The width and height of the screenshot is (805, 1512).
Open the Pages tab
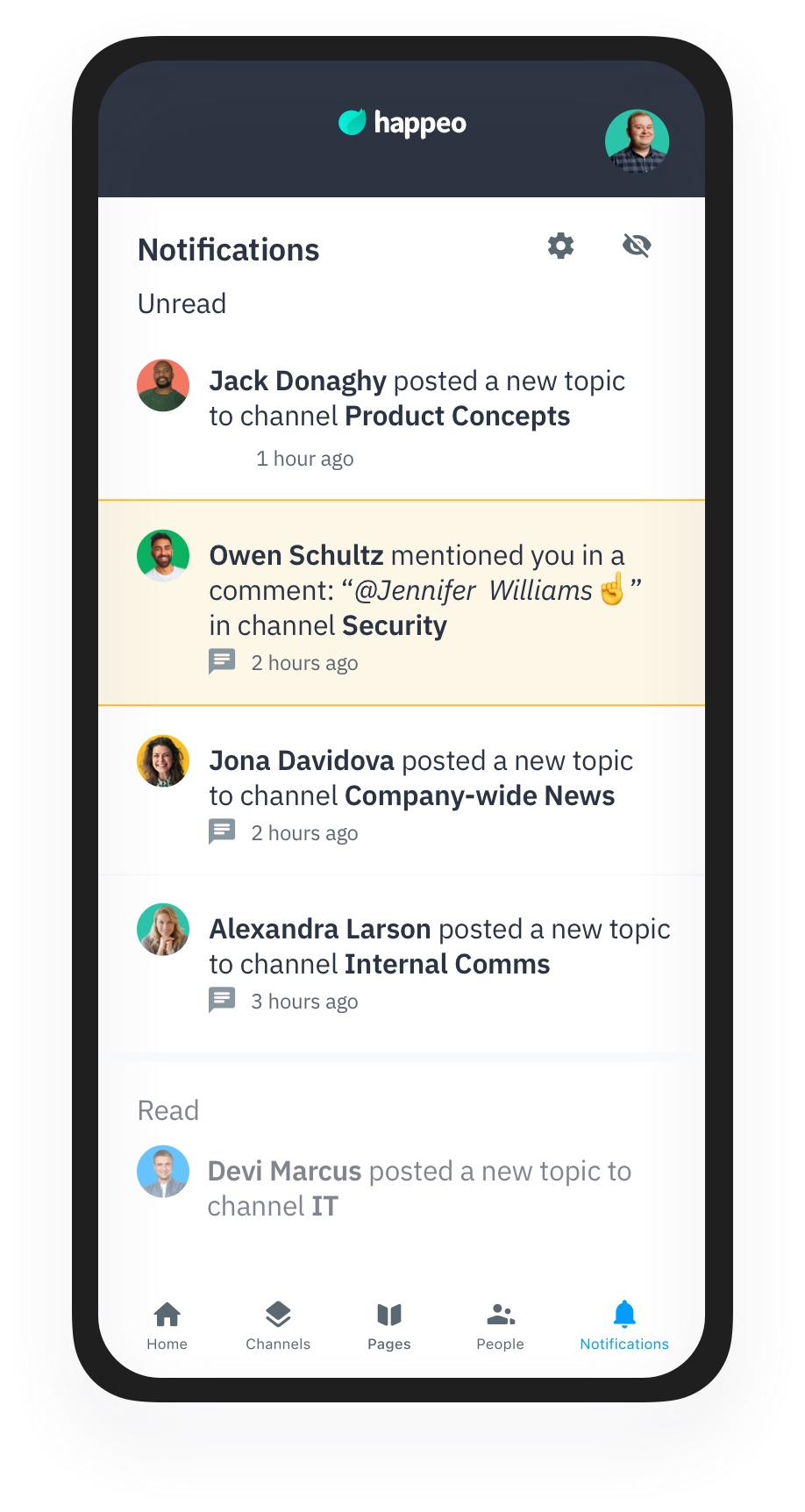(x=389, y=1325)
